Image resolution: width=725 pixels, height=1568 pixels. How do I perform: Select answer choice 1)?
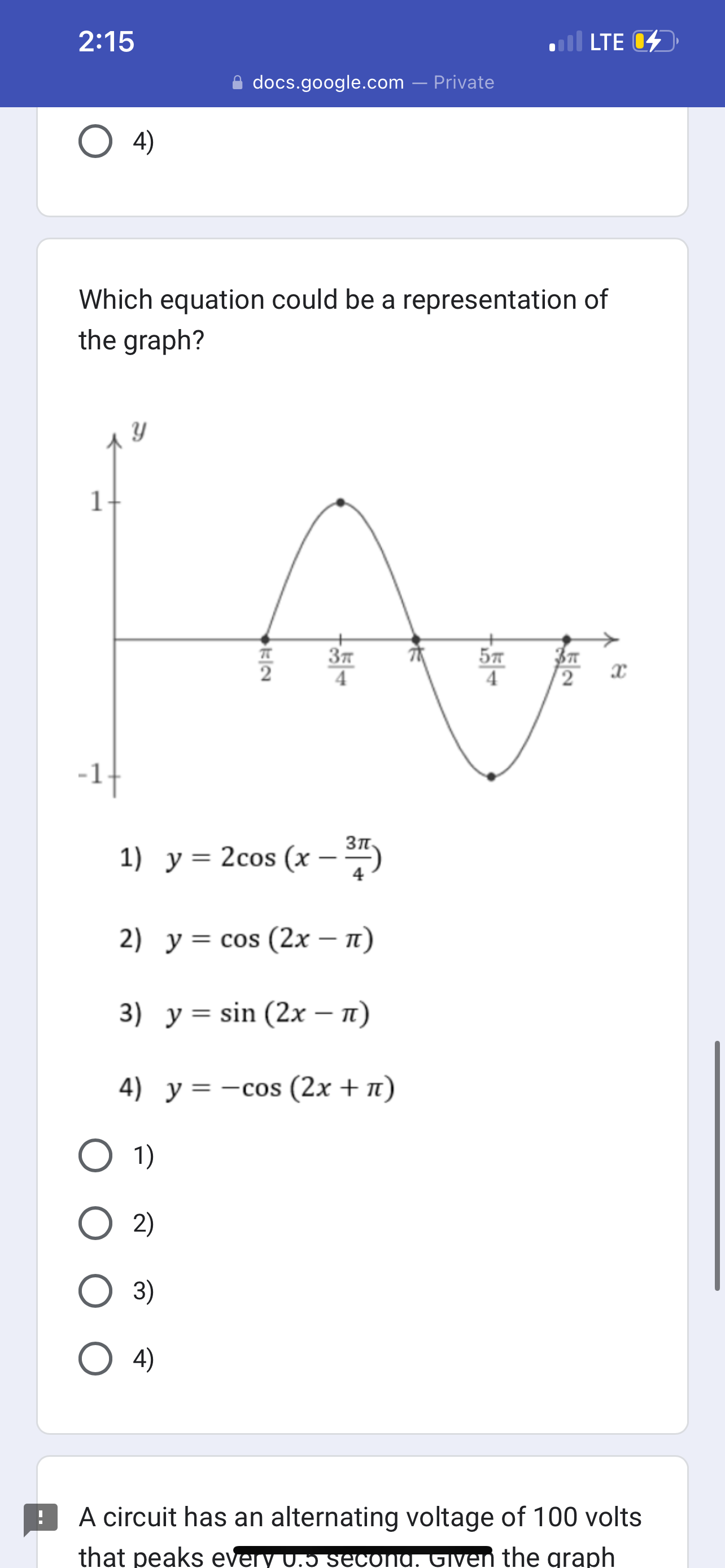coord(95,1155)
